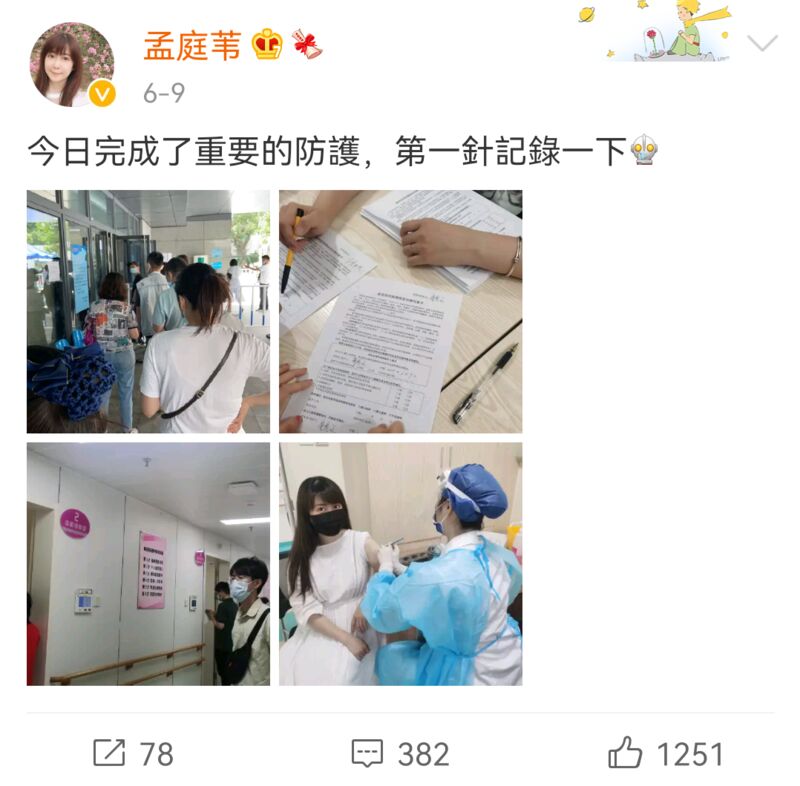Image resolution: width=800 pixels, height=786 pixels.
Task: Open the hospital corridor photo
Action: click(148, 564)
